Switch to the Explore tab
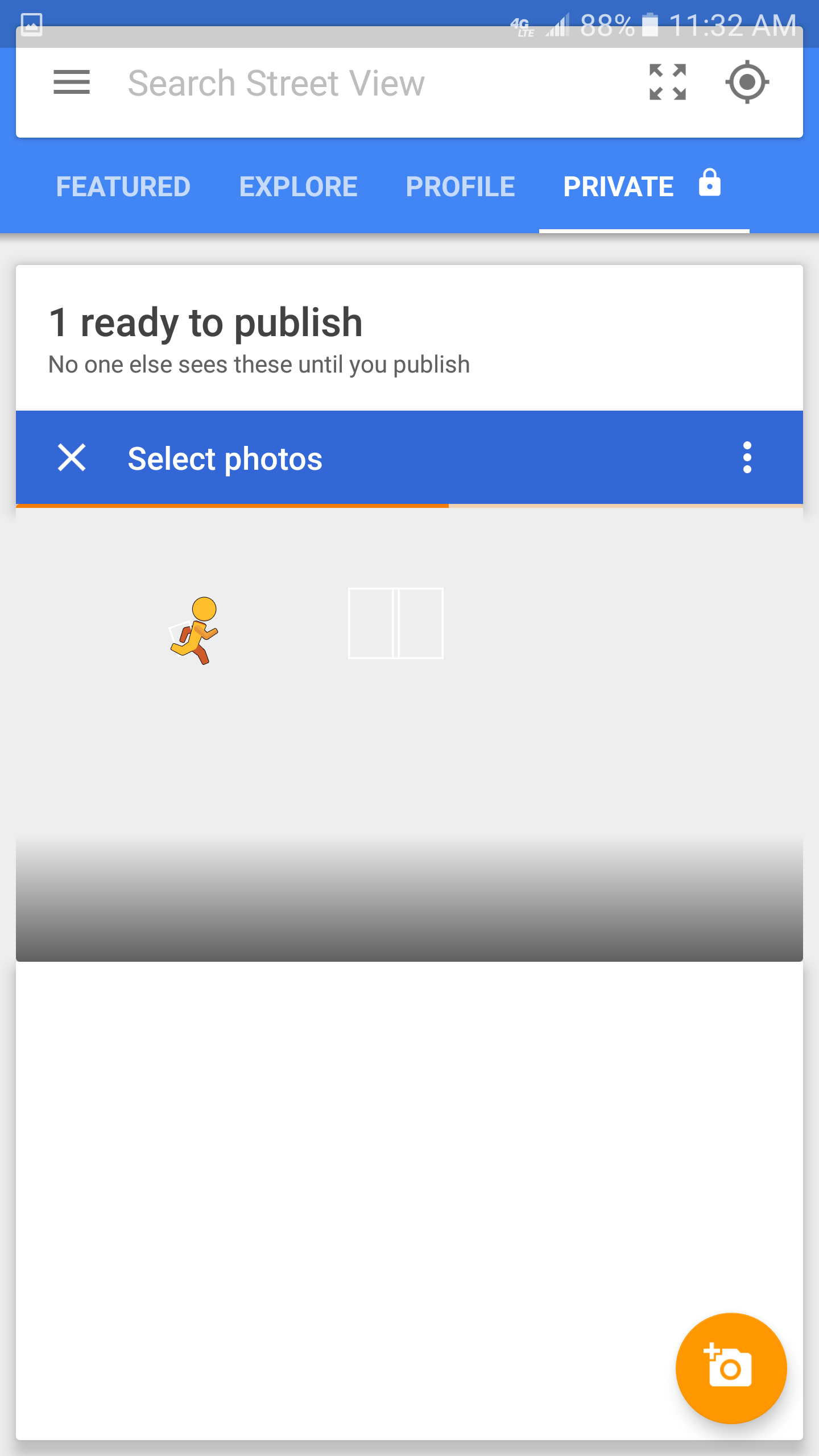This screenshot has width=819, height=1456. coord(299,187)
